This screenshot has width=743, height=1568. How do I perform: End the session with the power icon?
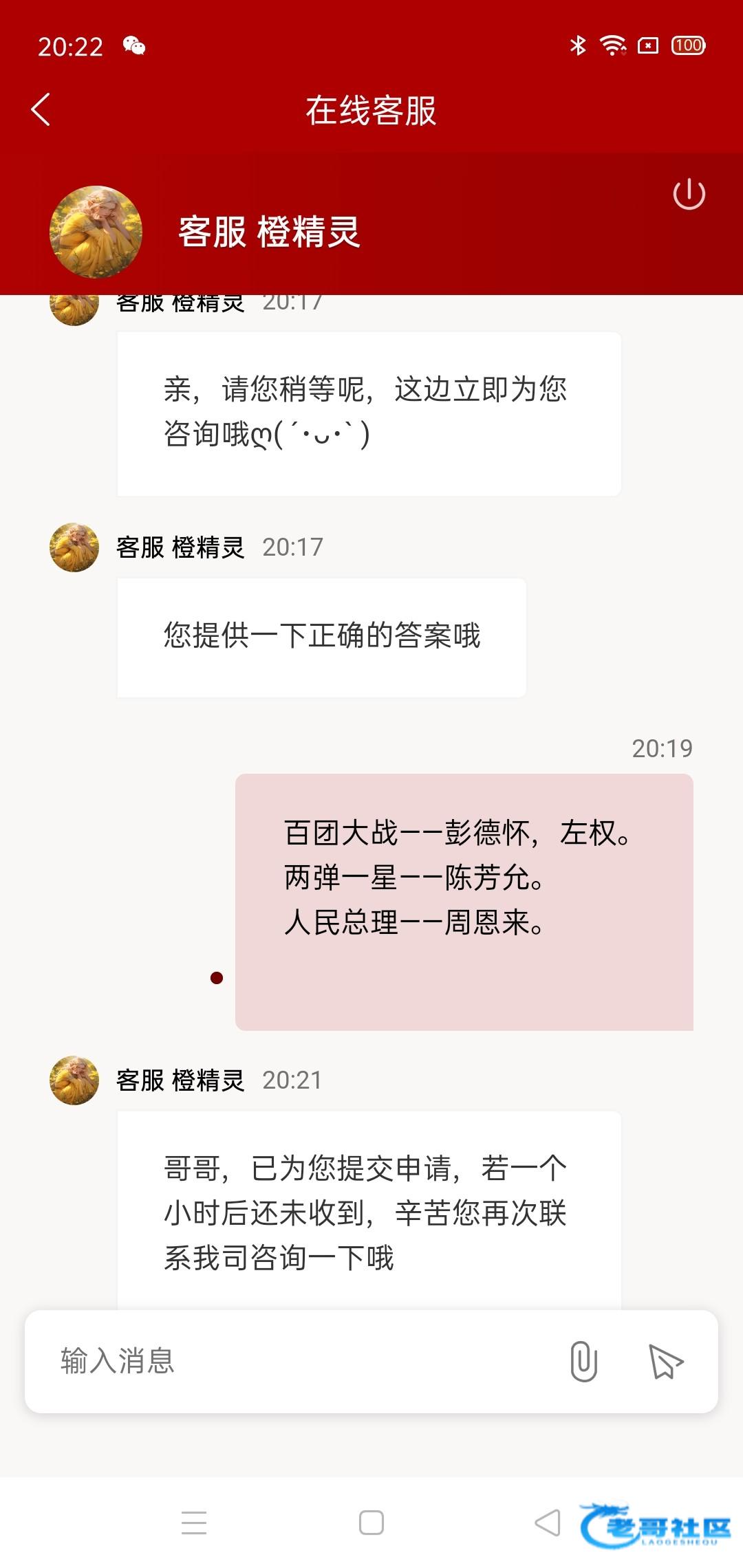click(689, 195)
